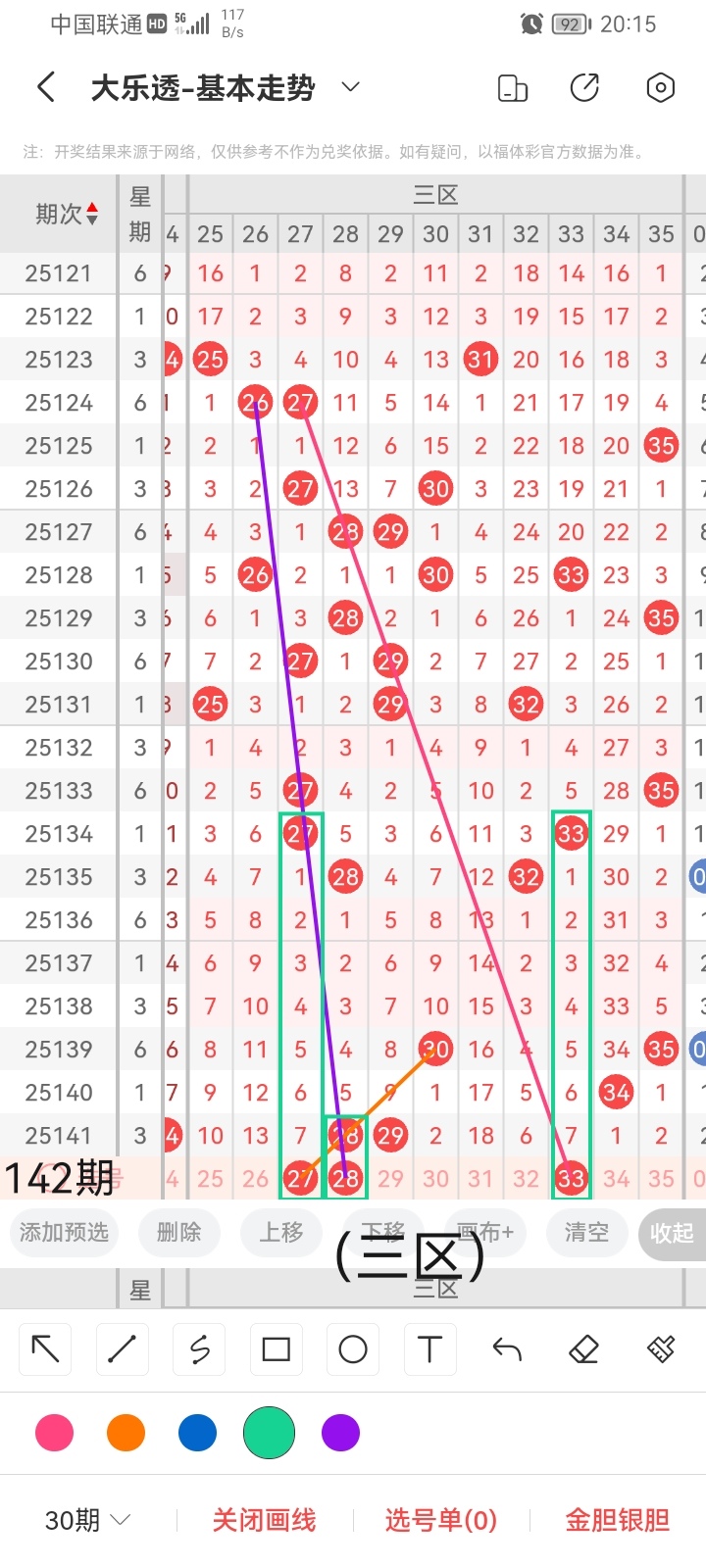Select the circle shape tool
706x1568 pixels.
pos(353,1349)
